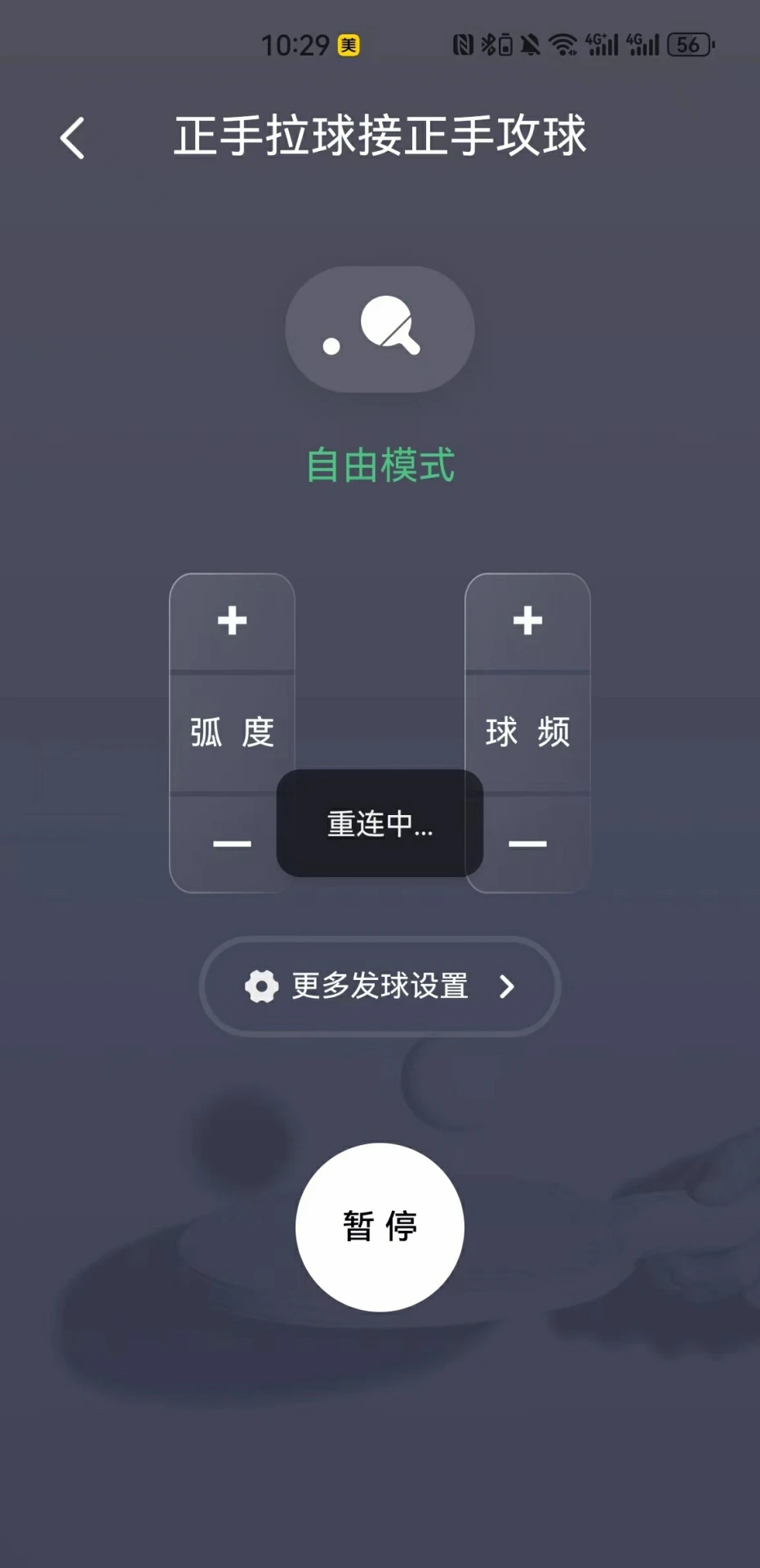The image size is (760, 1568).
Task: Tap the back arrow at top left
Action: [x=73, y=136]
